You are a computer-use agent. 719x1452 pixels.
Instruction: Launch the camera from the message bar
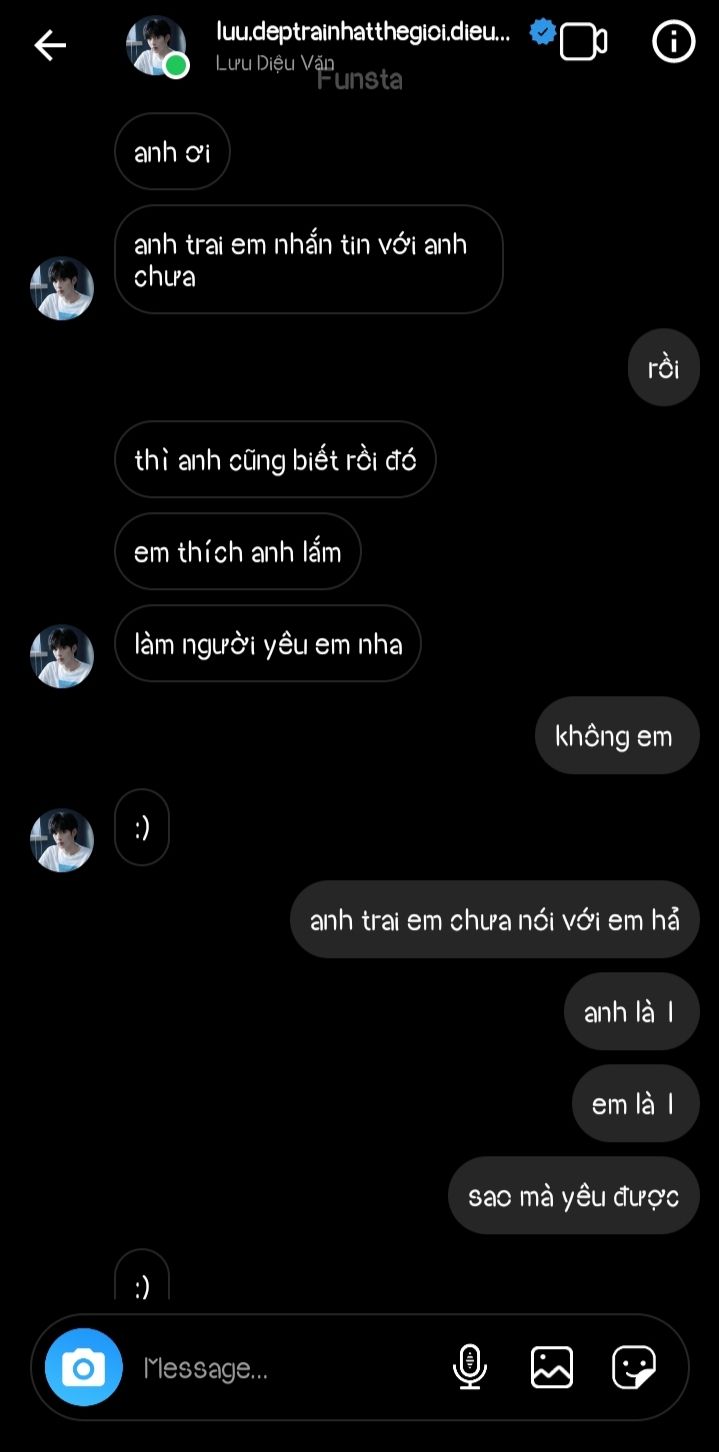click(84, 1367)
